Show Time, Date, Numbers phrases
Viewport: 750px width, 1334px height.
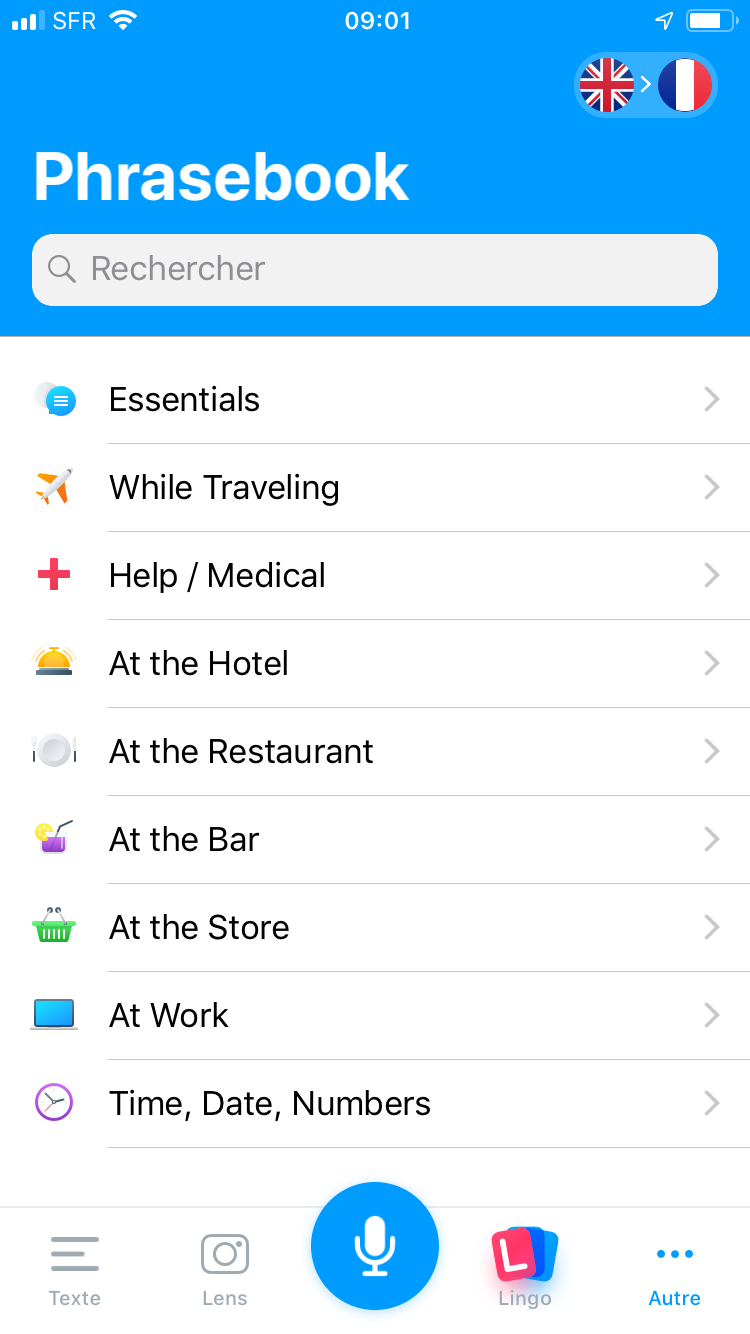pos(375,1104)
